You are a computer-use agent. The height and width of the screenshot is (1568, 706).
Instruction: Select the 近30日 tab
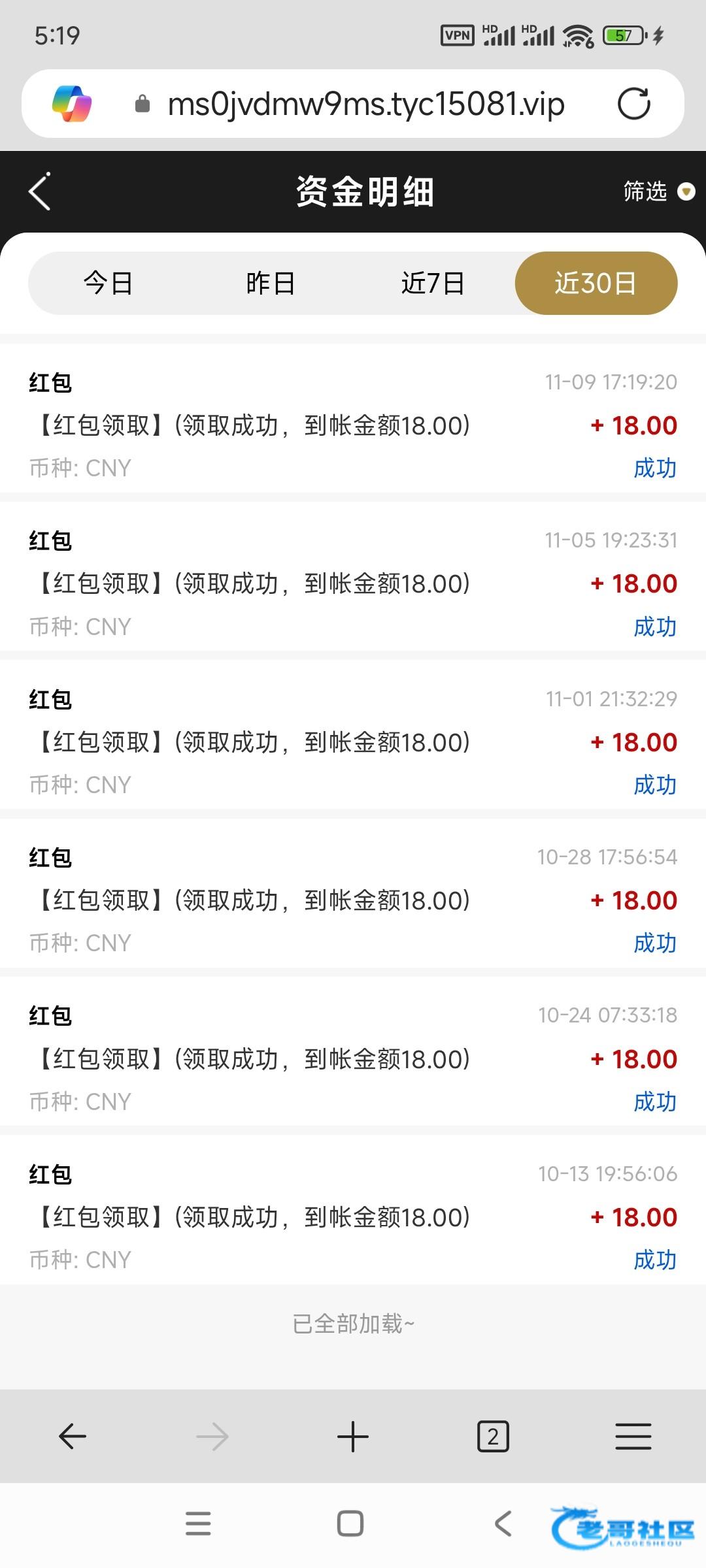596,283
